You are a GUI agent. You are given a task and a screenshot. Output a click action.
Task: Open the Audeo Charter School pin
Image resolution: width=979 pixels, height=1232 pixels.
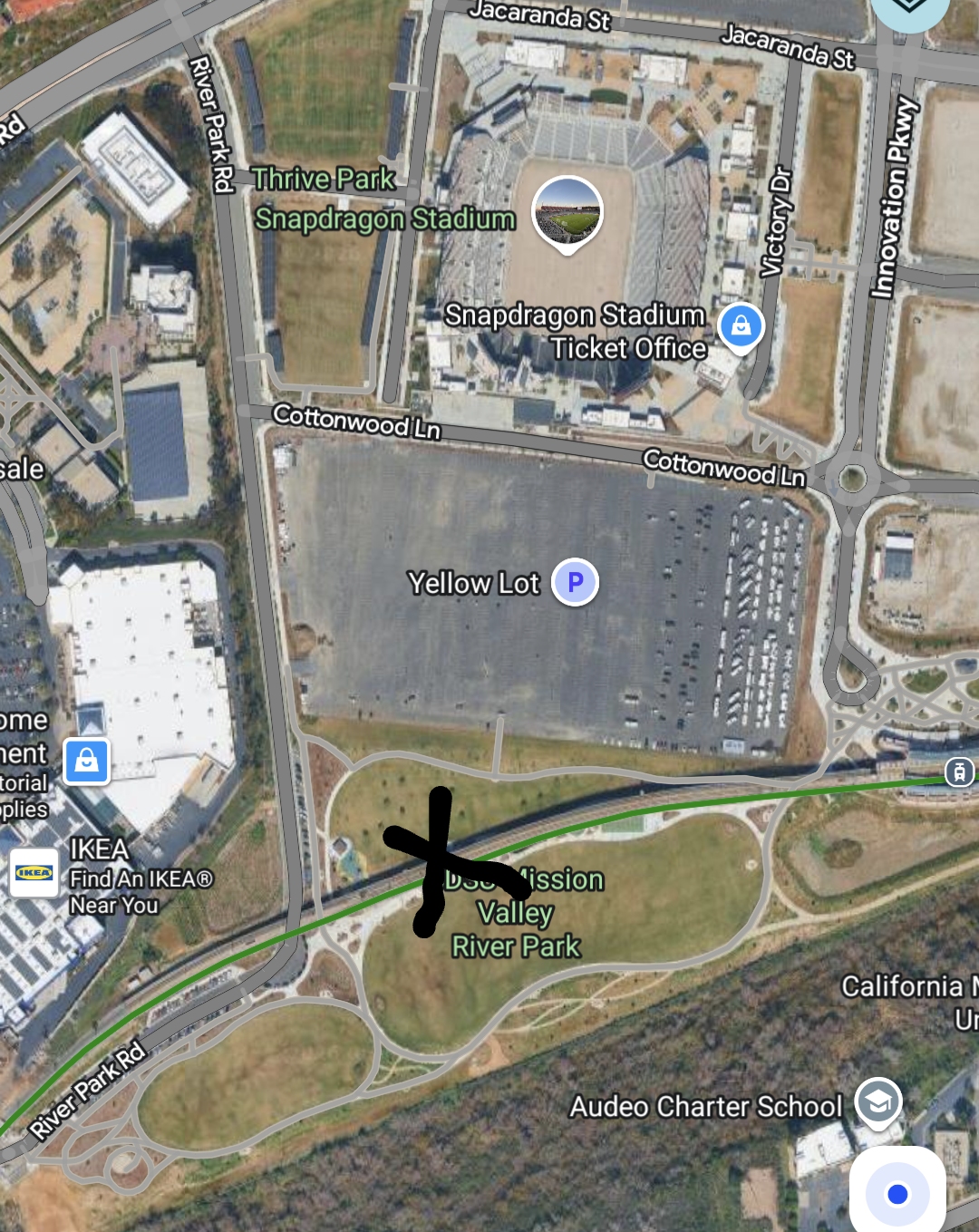coord(877,1101)
